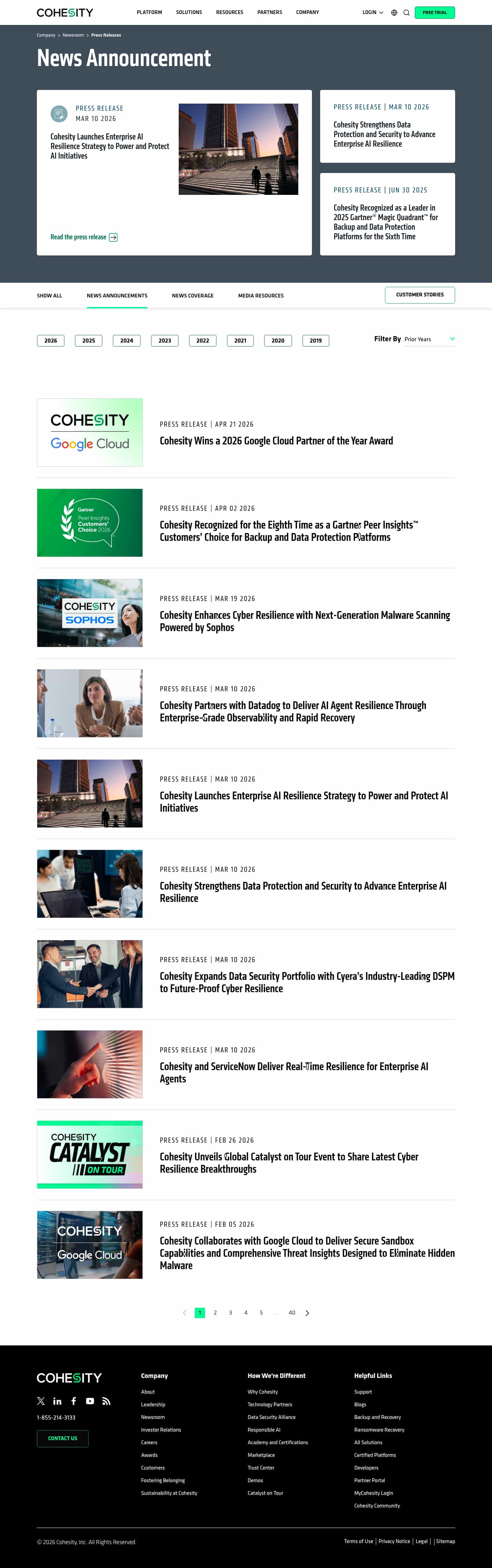The width and height of the screenshot is (492, 1568).
Task: Filter press releases by 2025
Action: click(x=89, y=341)
